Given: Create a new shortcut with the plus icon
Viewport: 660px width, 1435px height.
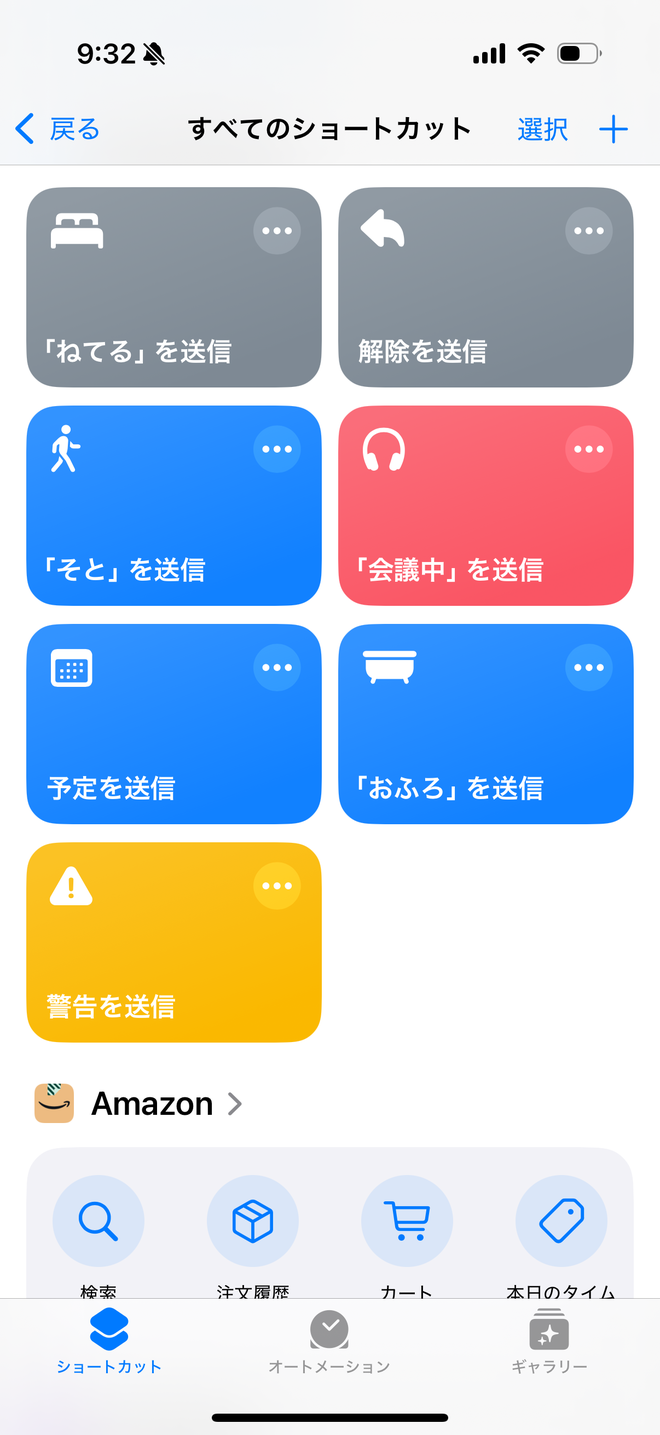Looking at the screenshot, I should click(x=613, y=129).
